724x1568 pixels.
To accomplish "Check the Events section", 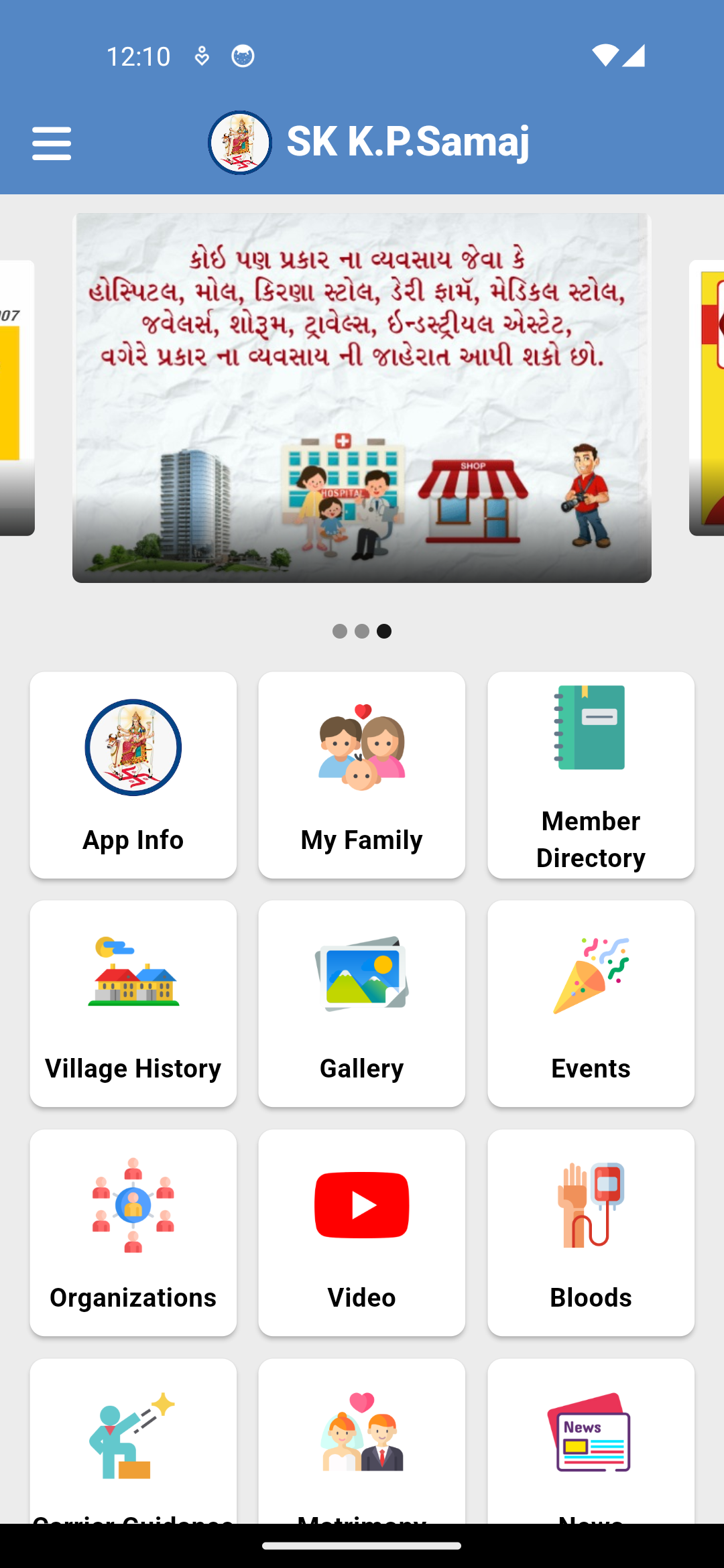I will pyautogui.click(x=591, y=1003).
